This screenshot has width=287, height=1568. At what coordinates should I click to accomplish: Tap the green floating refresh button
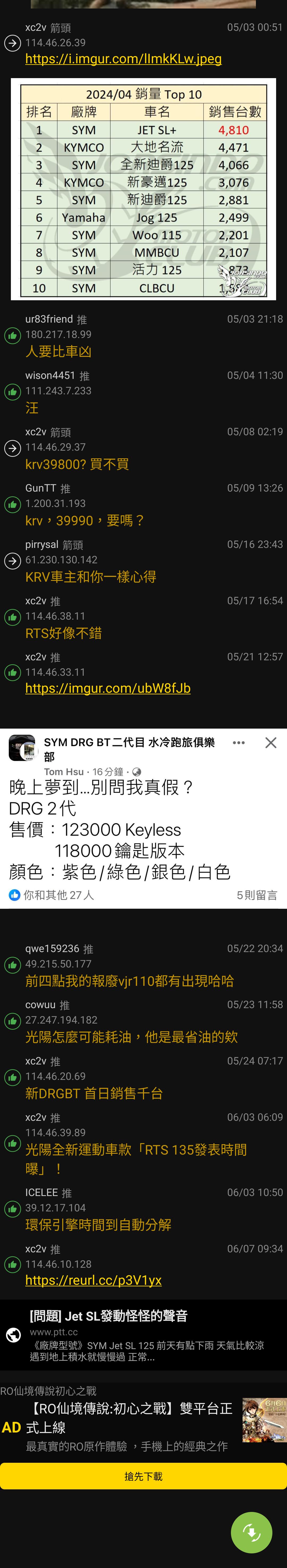pos(251,1532)
